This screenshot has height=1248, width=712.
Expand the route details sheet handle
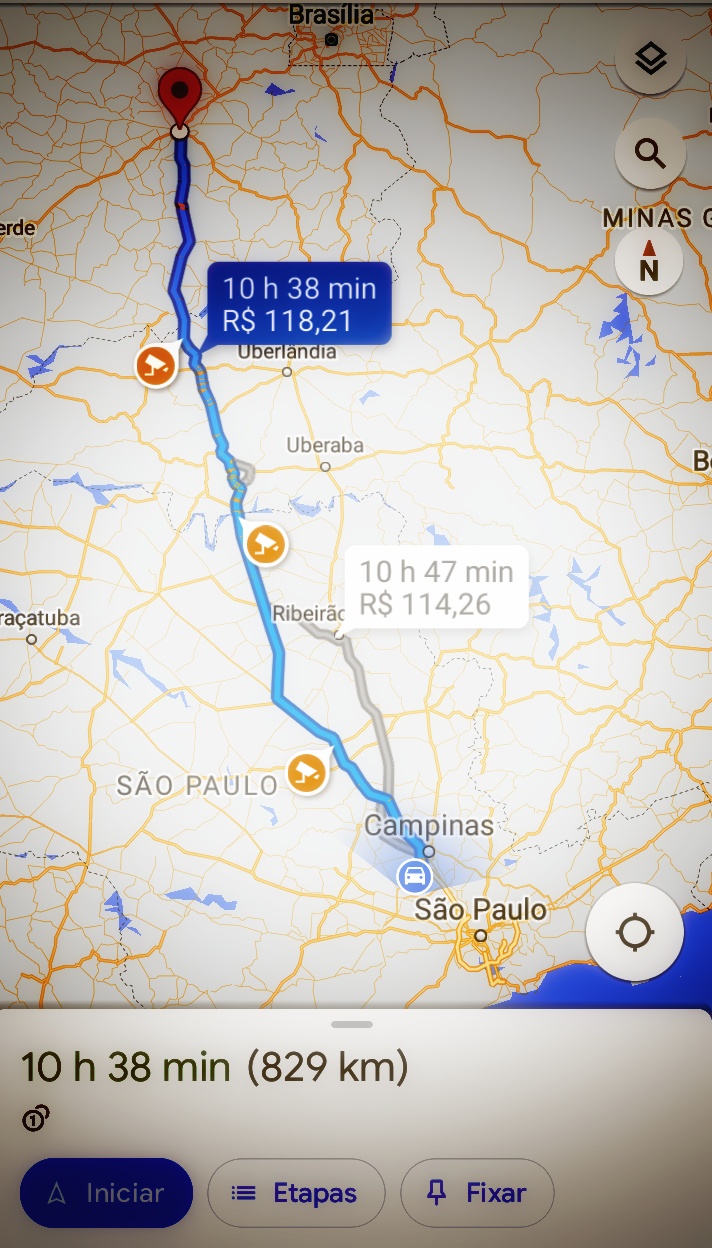[352, 1024]
